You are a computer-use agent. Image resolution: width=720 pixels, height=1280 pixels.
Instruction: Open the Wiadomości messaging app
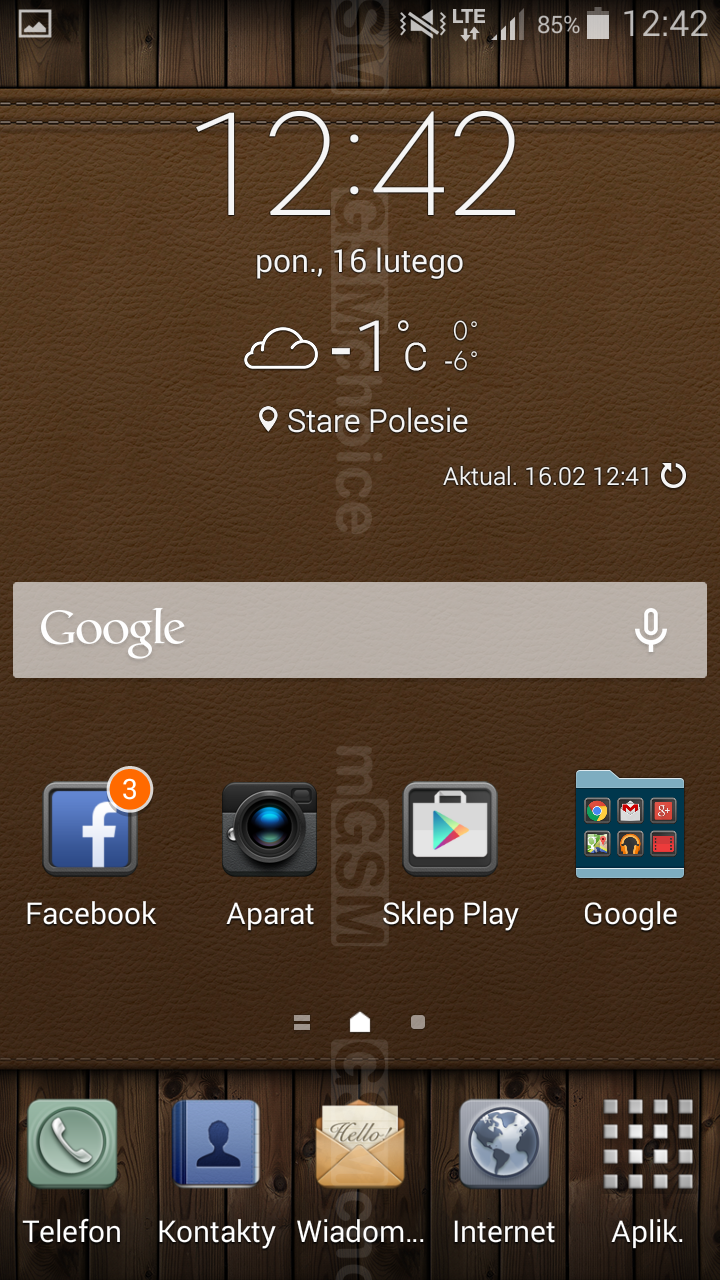(x=360, y=1145)
